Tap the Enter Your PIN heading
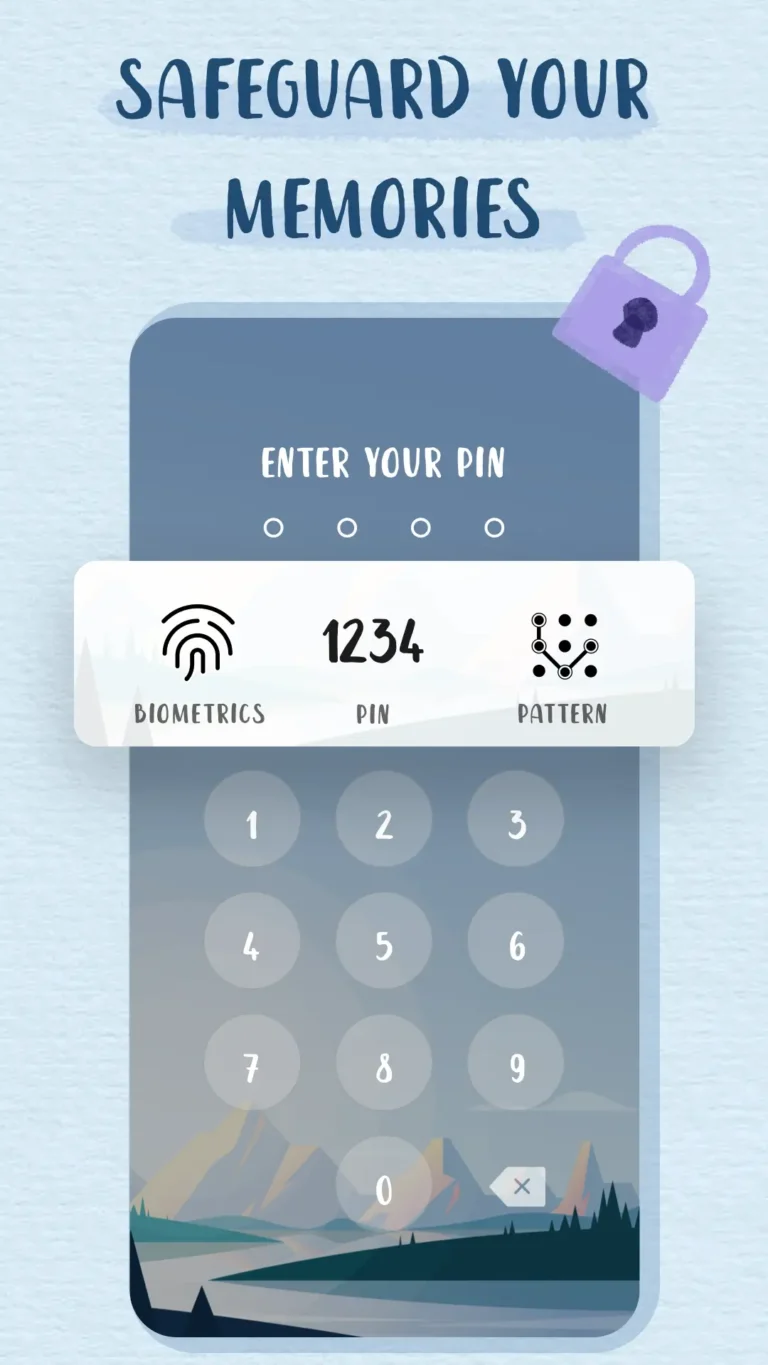This screenshot has width=768, height=1365. 384,461
